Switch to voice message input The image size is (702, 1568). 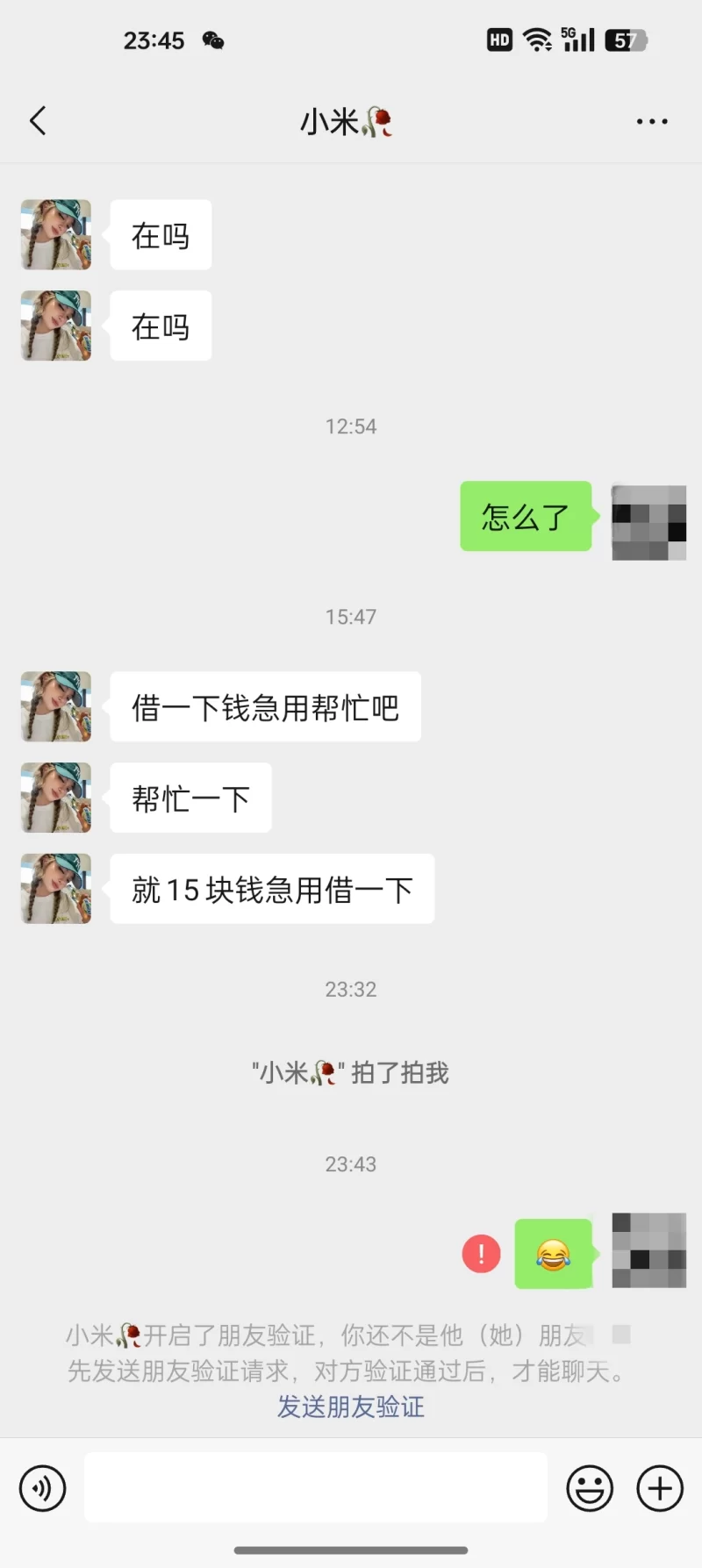[x=42, y=1488]
